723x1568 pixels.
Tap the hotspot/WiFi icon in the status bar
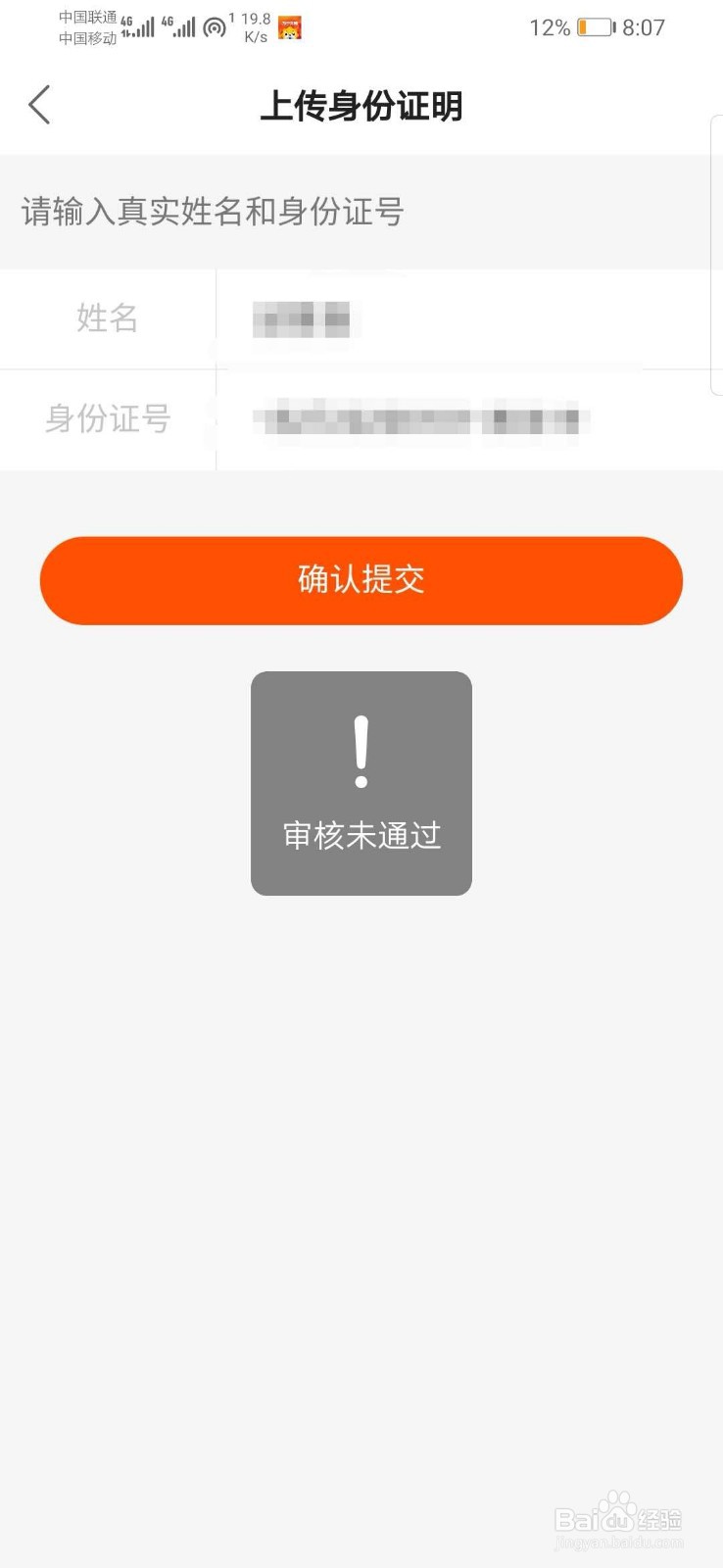click(215, 25)
